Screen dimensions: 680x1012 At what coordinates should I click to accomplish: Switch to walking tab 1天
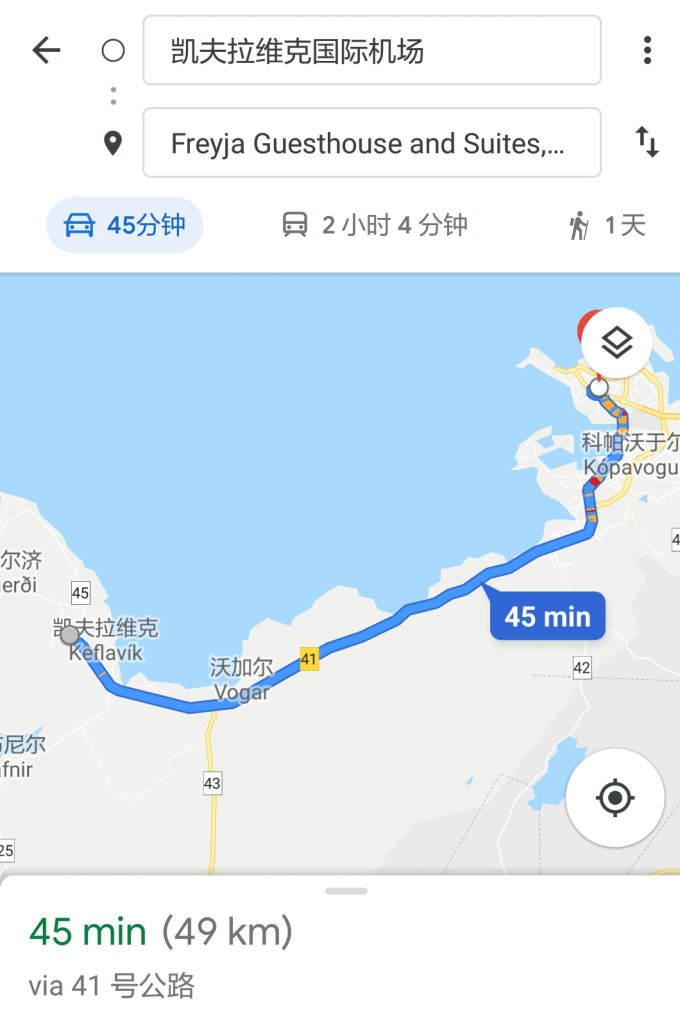607,226
